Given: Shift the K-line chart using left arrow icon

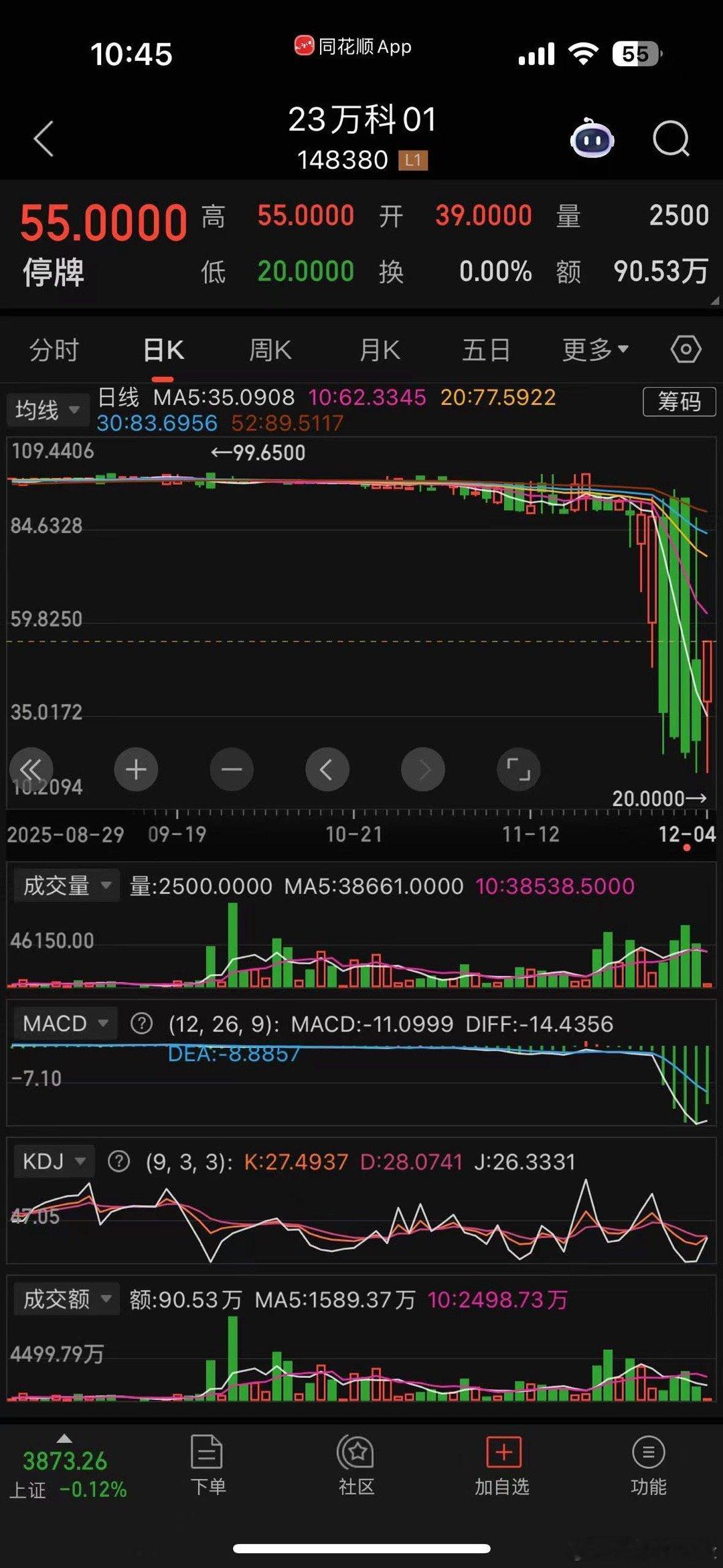Looking at the screenshot, I should click(x=327, y=770).
